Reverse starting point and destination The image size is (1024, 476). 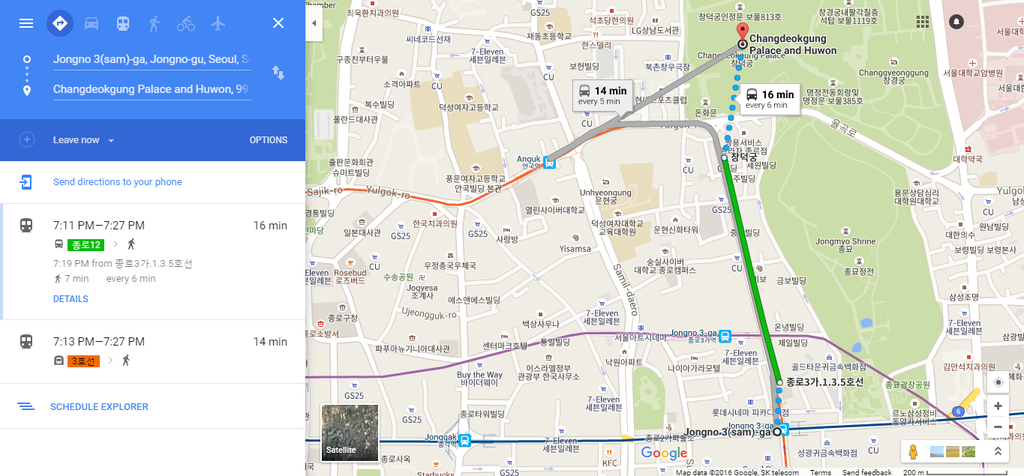278,74
